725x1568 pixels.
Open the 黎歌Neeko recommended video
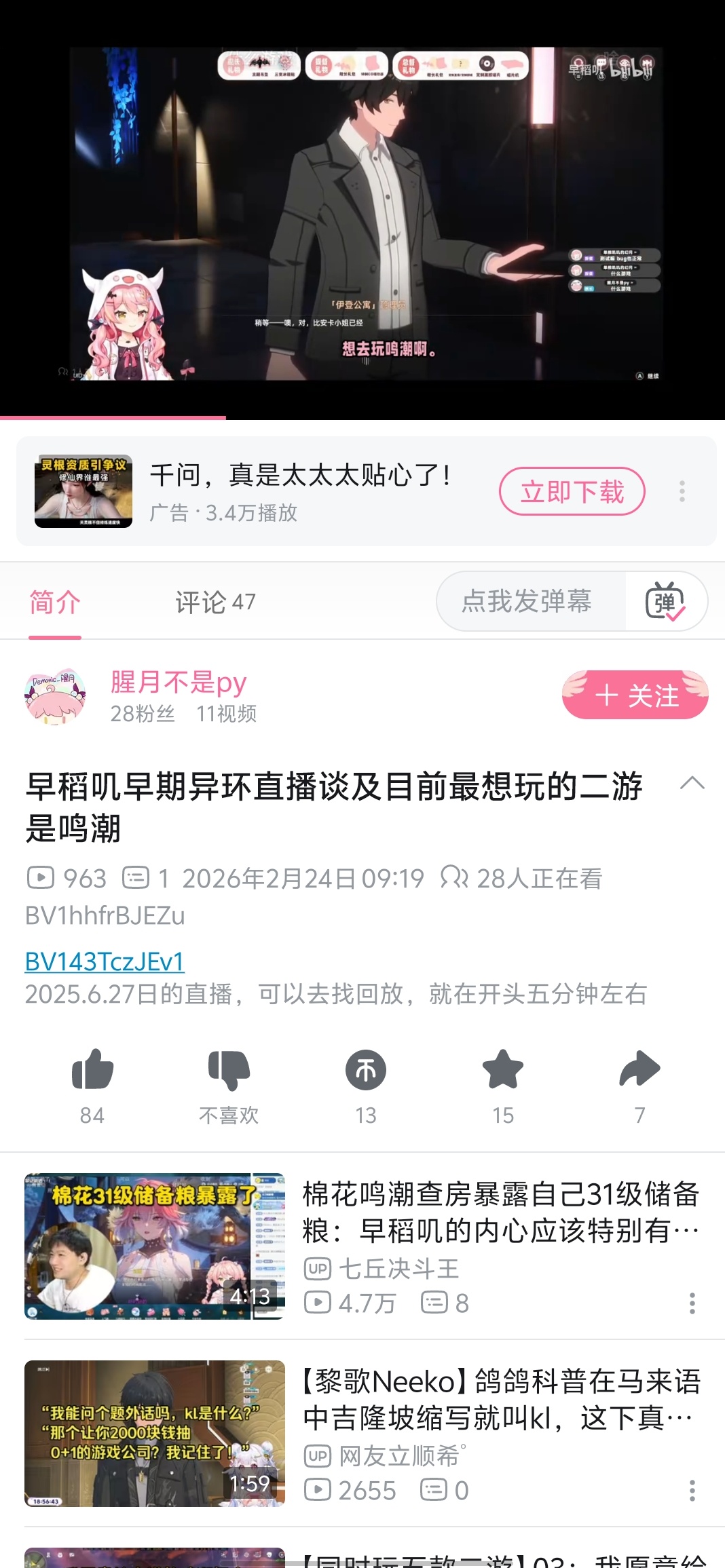coord(500,1400)
